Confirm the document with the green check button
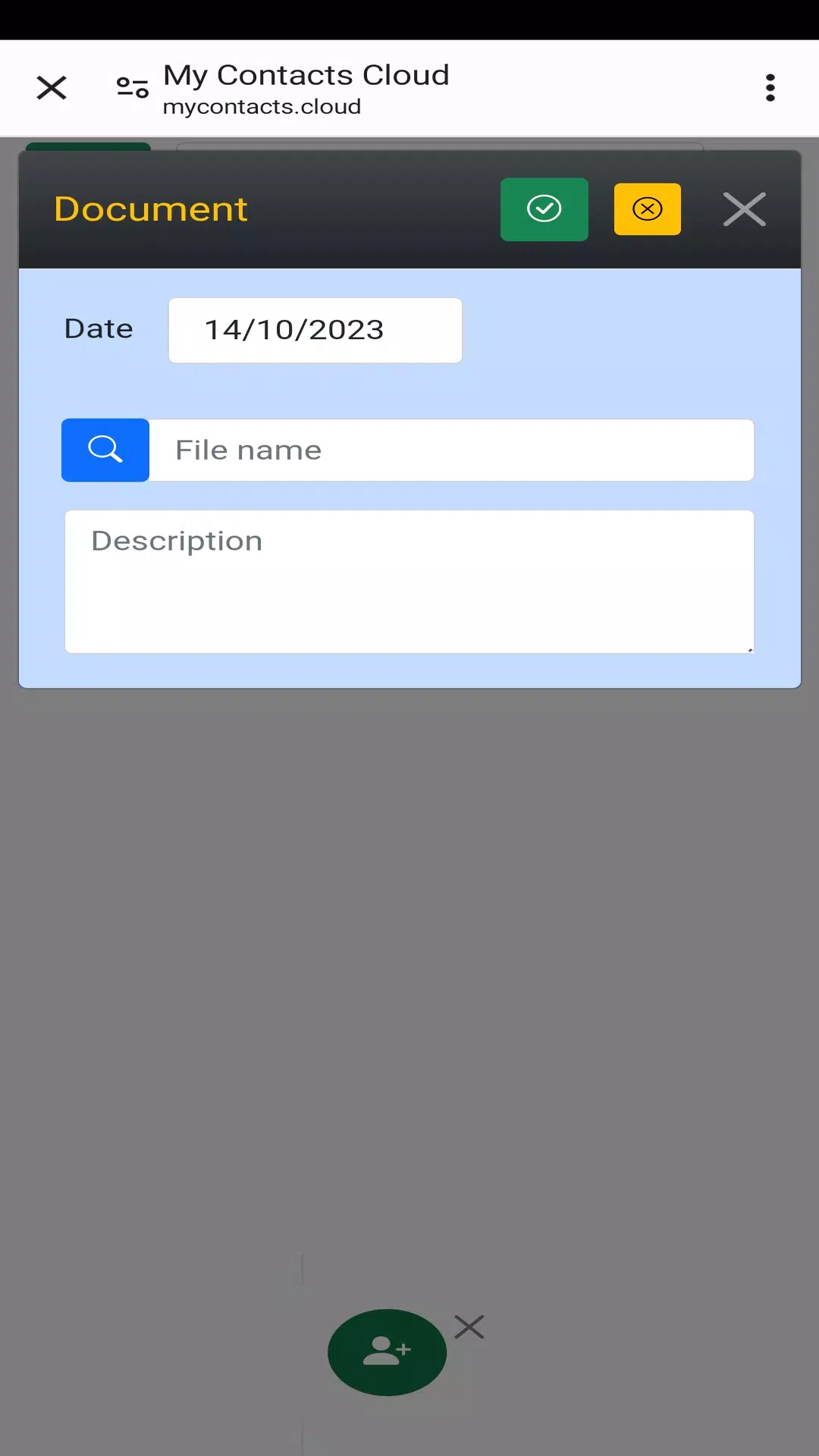Image resolution: width=819 pixels, height=1456 pixels. coord(544,209)
